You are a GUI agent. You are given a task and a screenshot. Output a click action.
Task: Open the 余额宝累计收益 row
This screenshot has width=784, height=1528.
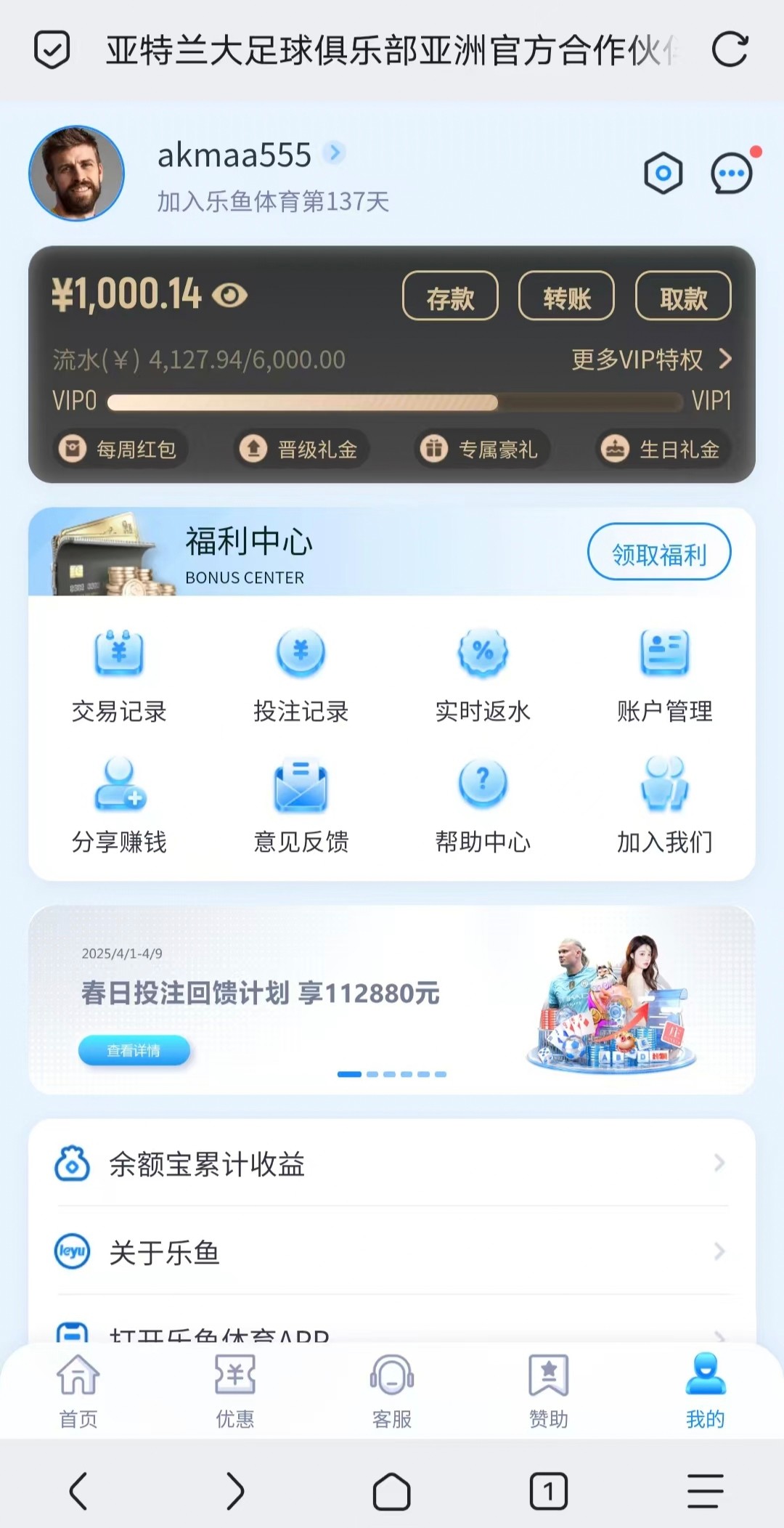[x=392, y=1163]
